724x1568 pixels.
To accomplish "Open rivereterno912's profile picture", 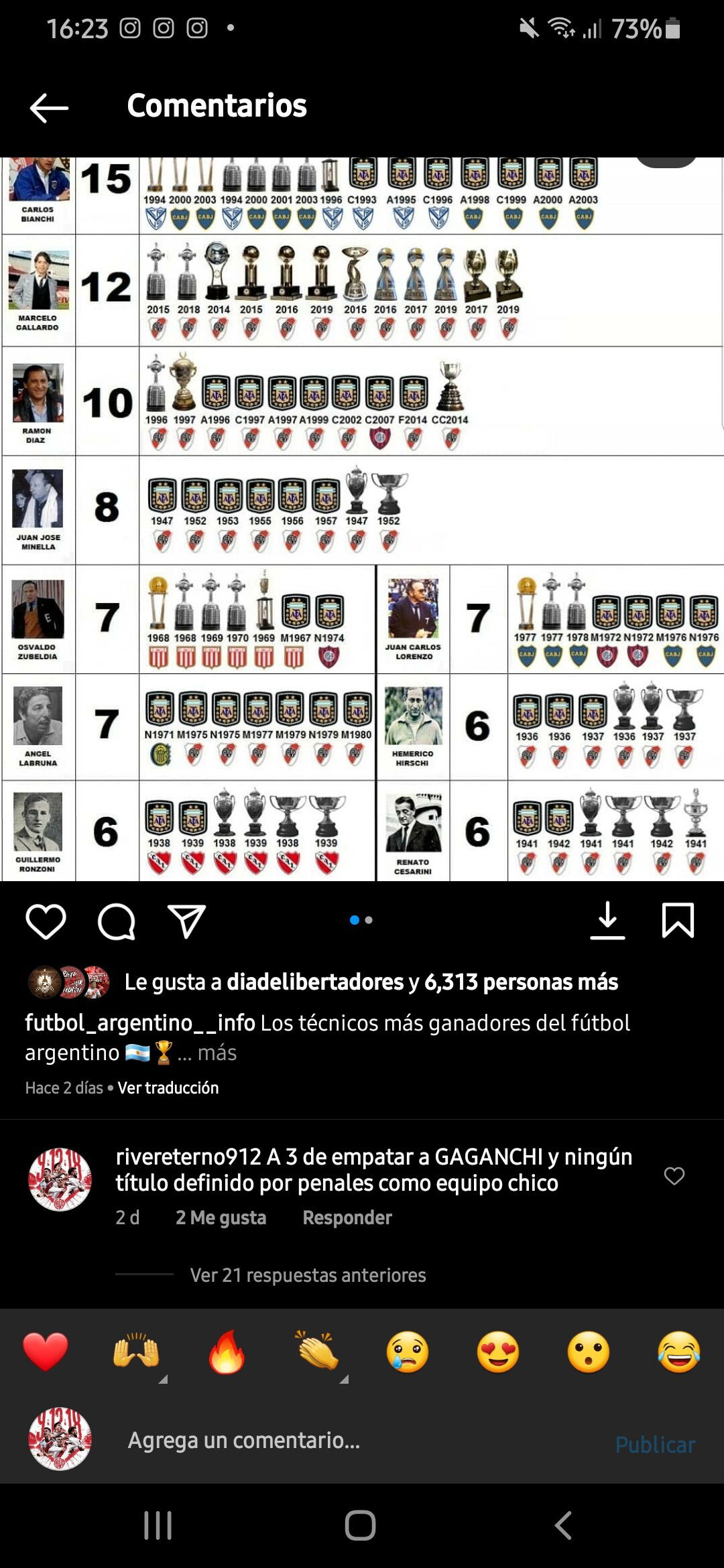I will tap(60, 1179).
